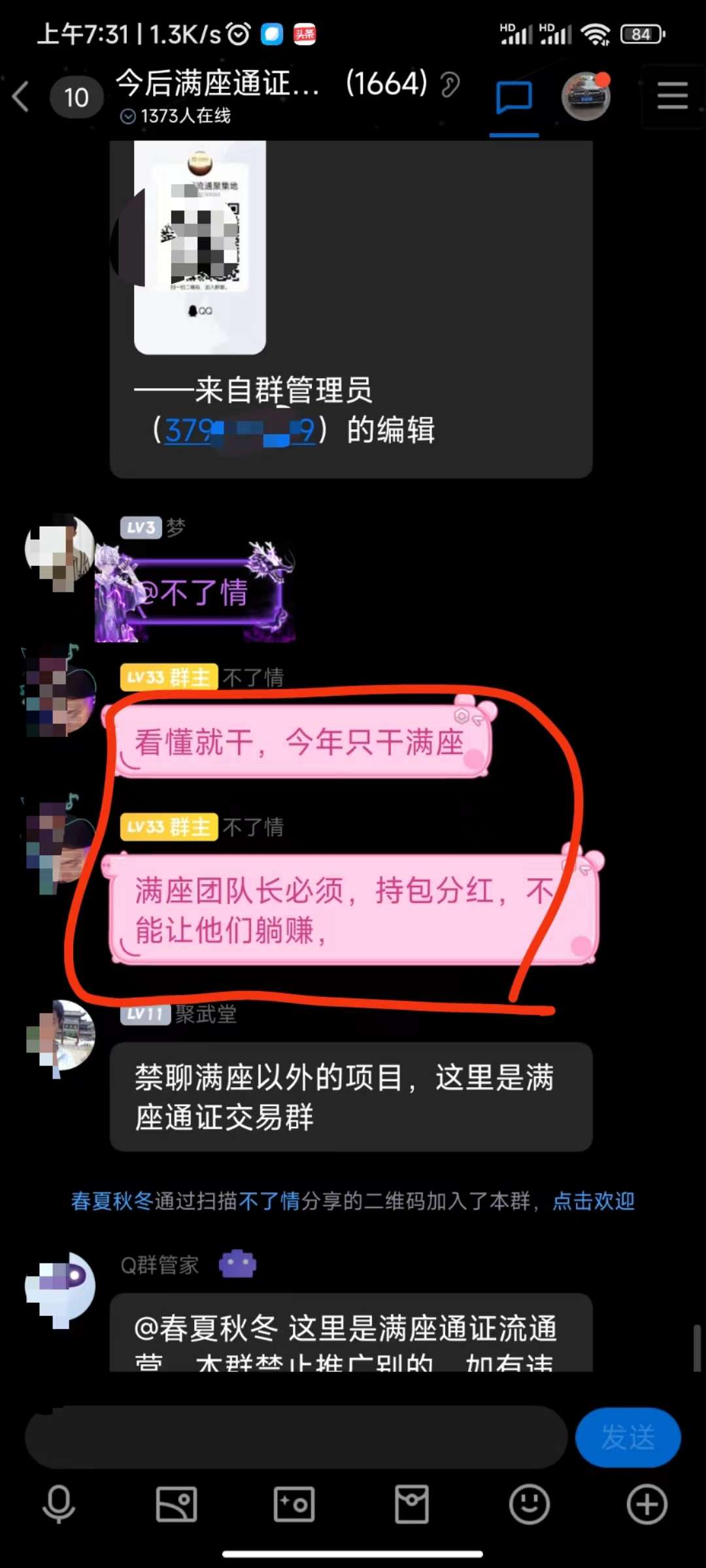Open the emoji panel

point(529,1504)
